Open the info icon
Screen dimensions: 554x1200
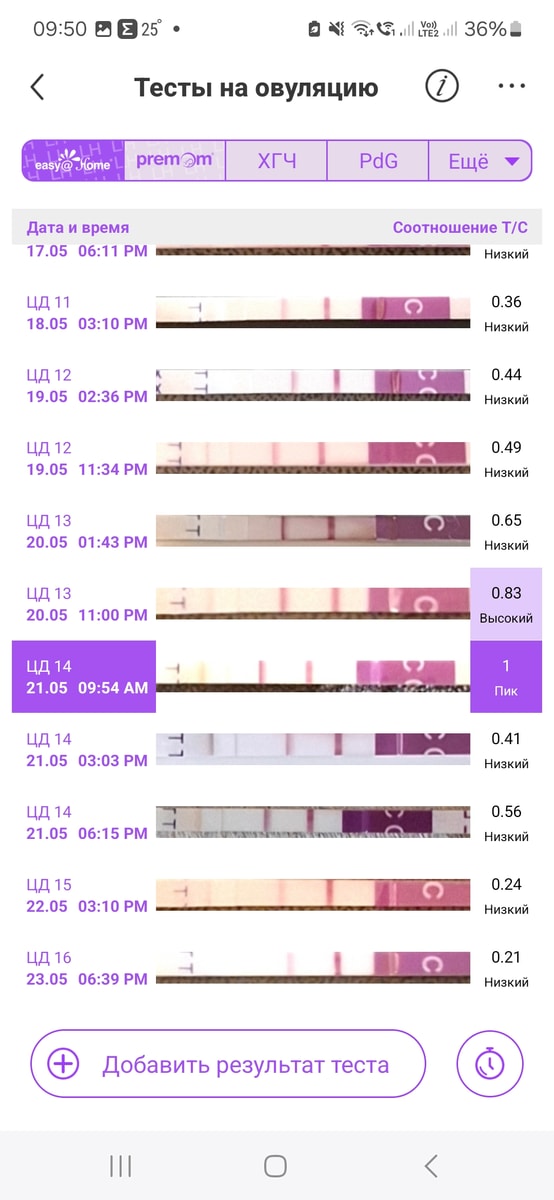[x=442, y=87]
